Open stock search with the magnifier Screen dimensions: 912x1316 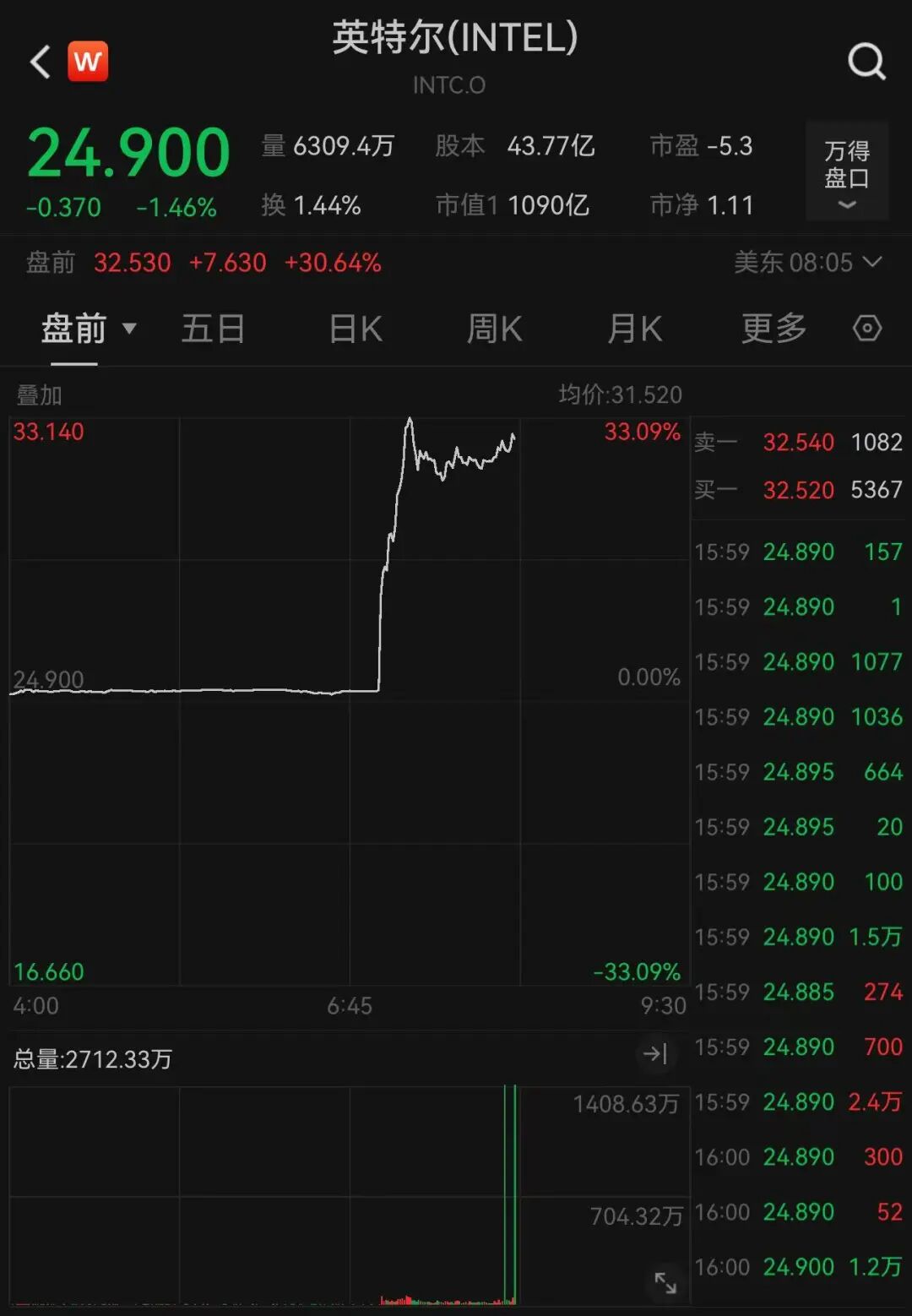pos(866,62)
